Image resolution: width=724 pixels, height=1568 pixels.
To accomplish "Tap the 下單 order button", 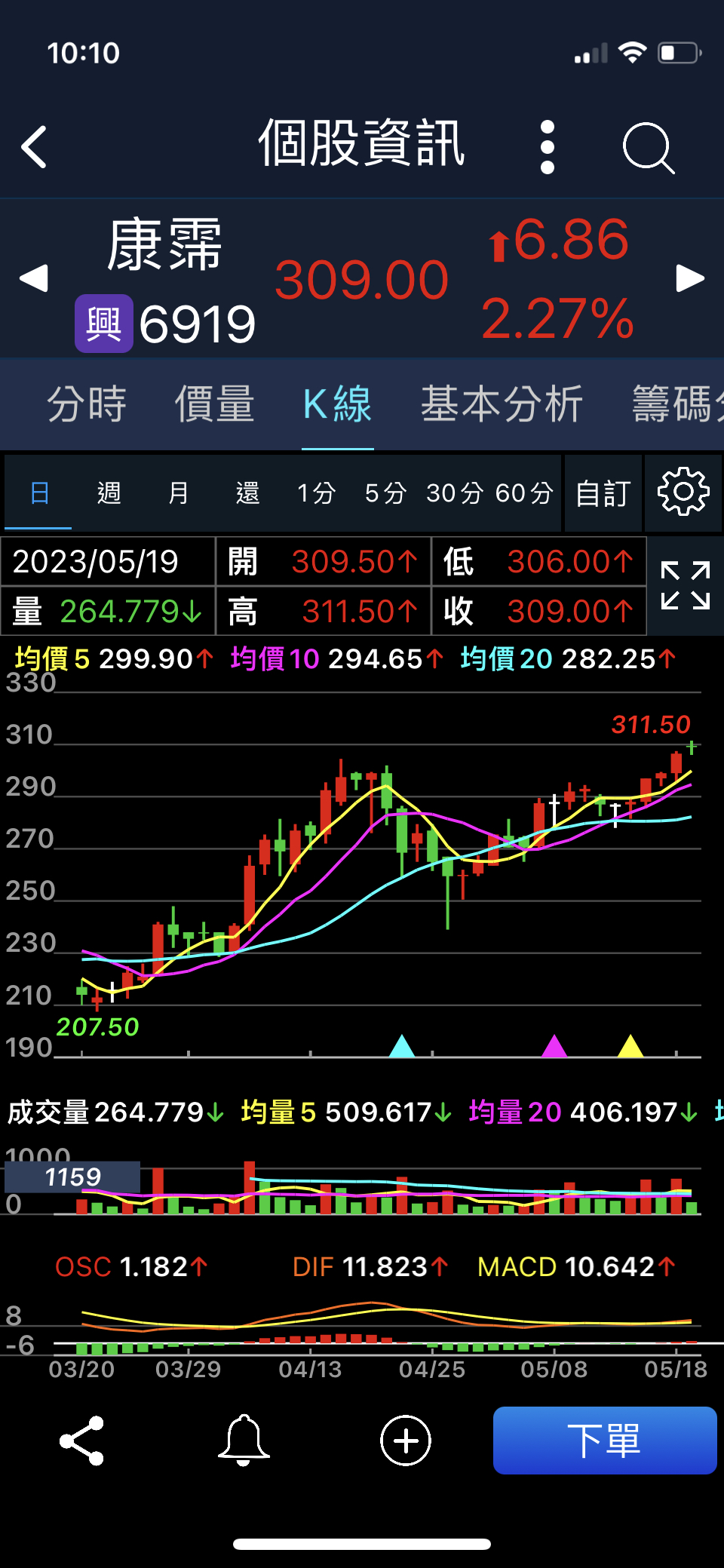I will (604, 1440).
